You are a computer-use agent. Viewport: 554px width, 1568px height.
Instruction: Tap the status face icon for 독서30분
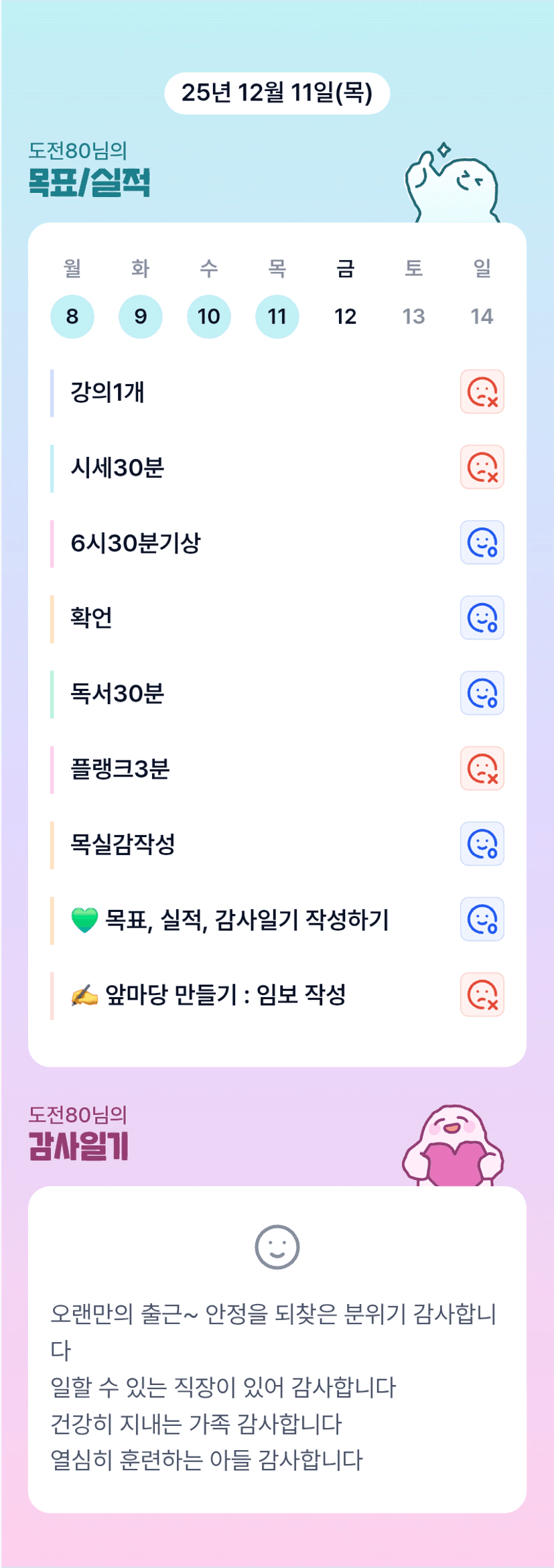[x=482, y=694]
